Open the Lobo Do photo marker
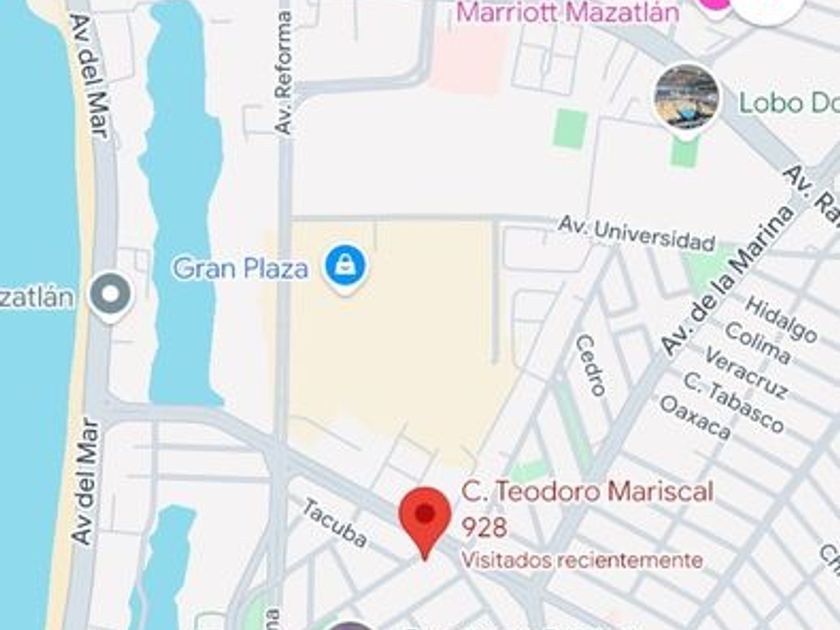840x630 pixels. pos(687,97)
